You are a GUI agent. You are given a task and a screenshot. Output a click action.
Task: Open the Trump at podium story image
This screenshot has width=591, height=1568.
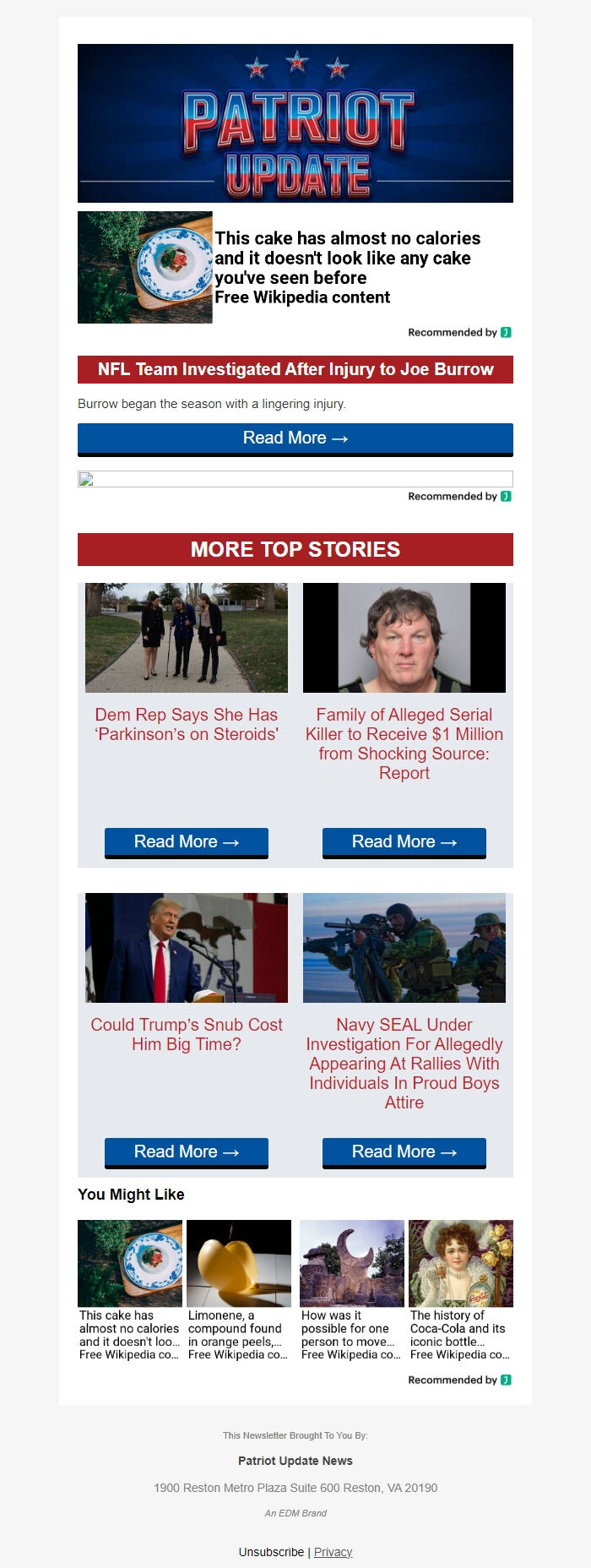(187, 948)
